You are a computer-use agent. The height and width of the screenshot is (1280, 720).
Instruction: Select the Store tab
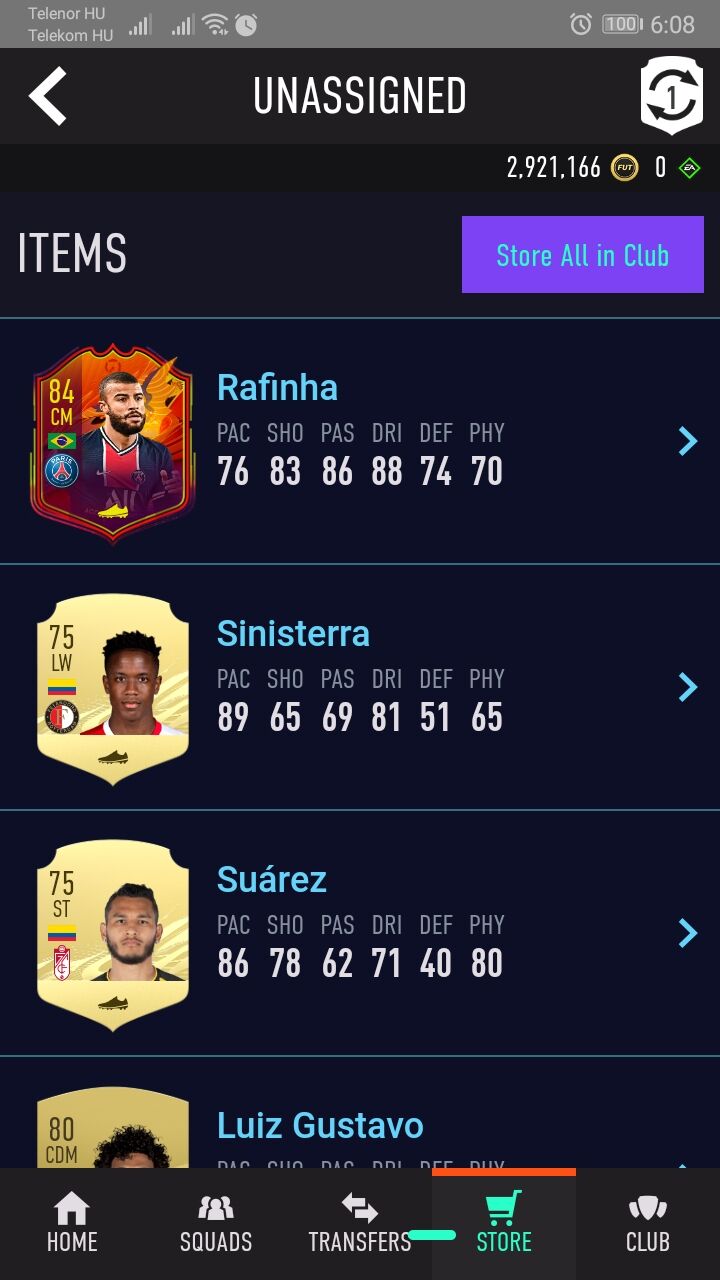pos(504,1224)
